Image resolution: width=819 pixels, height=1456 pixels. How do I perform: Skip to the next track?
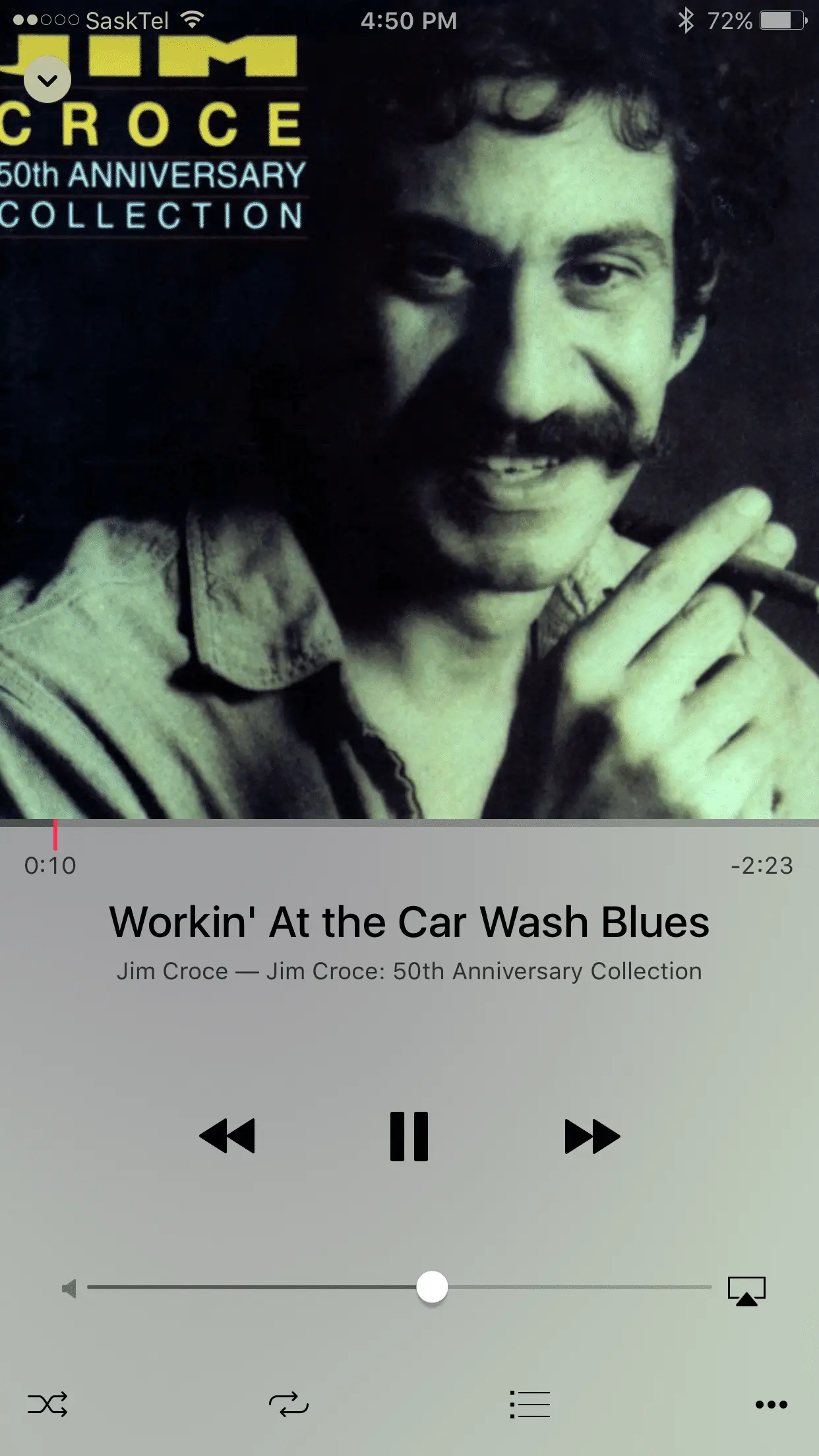click(591, 1136)
